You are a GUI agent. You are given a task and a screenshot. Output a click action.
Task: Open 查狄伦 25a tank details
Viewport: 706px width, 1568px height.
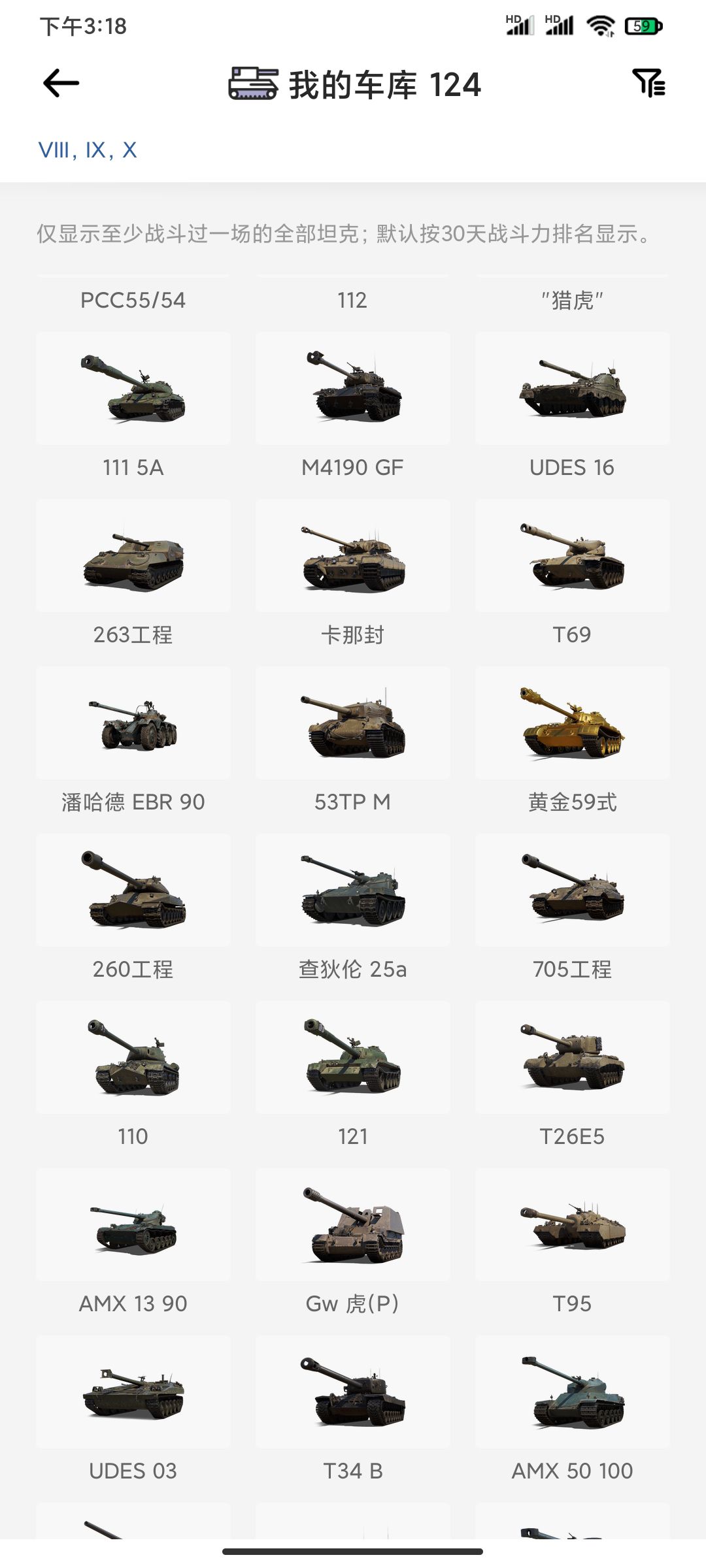[353, 891]
